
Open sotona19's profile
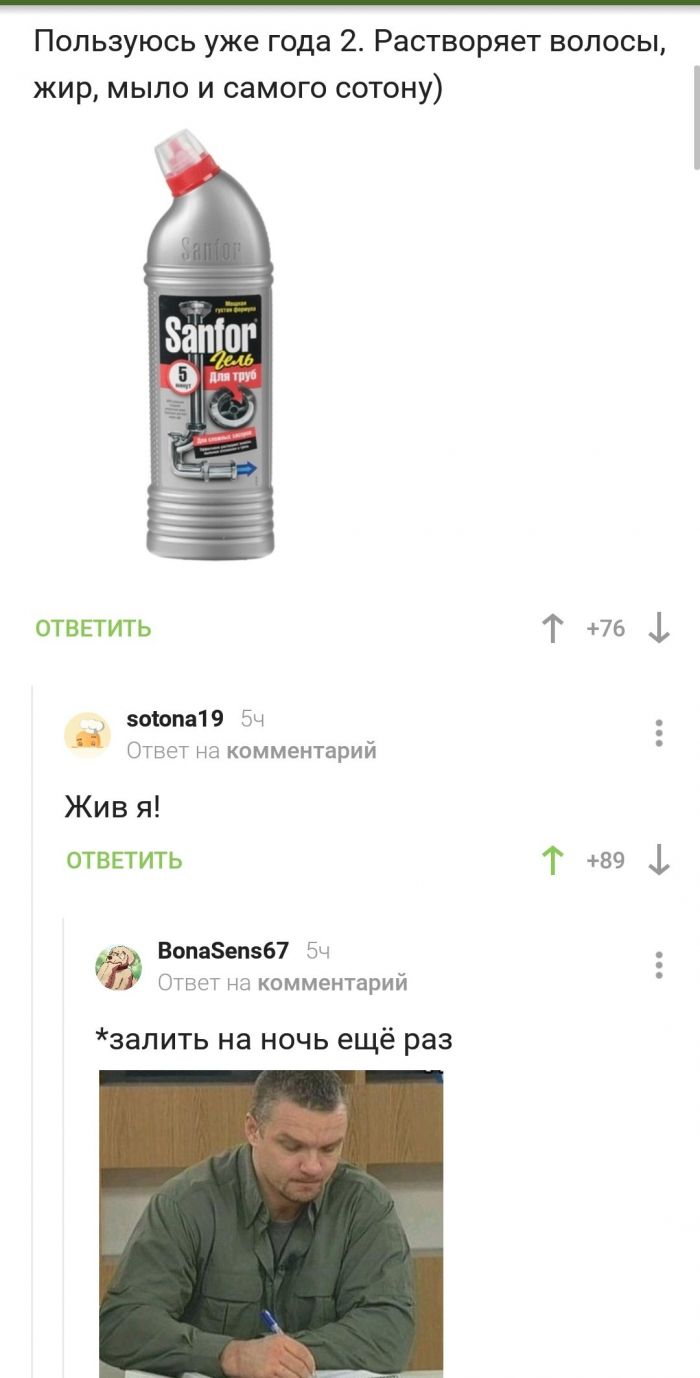pyautogui.click(x=175, y=719)
